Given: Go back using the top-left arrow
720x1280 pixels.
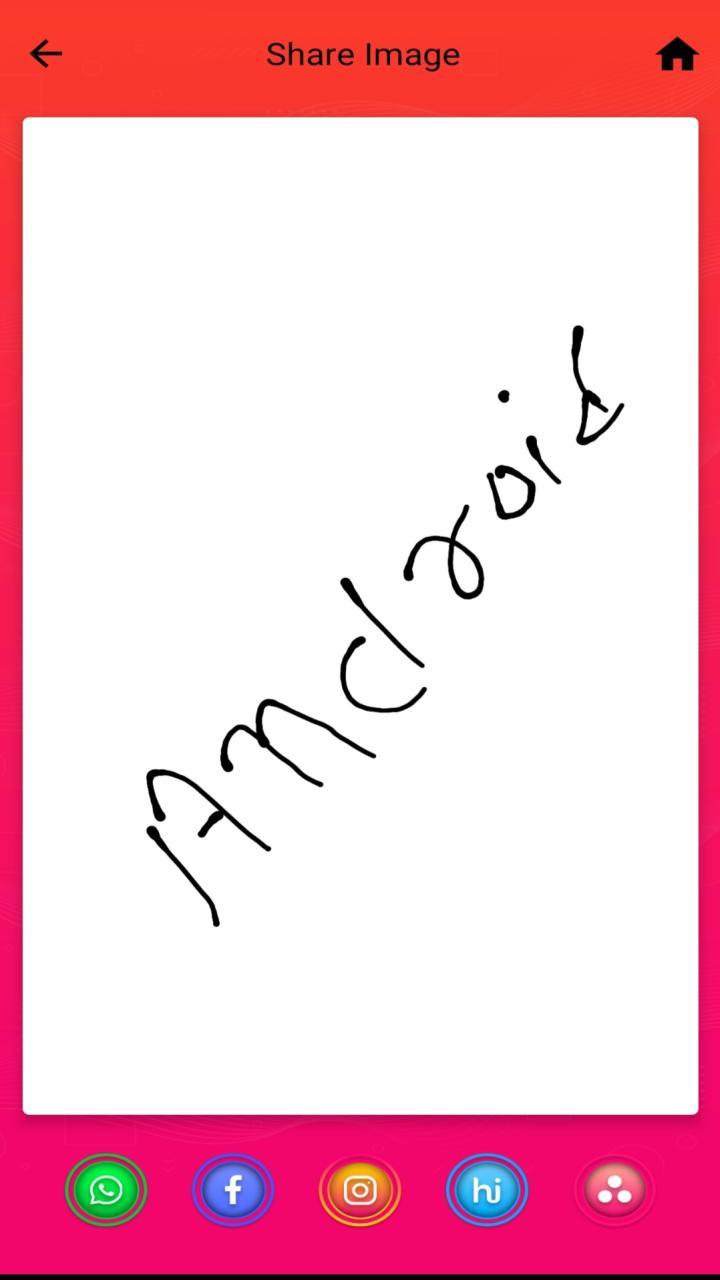Looking at the screenshot, I should [46, 54].
